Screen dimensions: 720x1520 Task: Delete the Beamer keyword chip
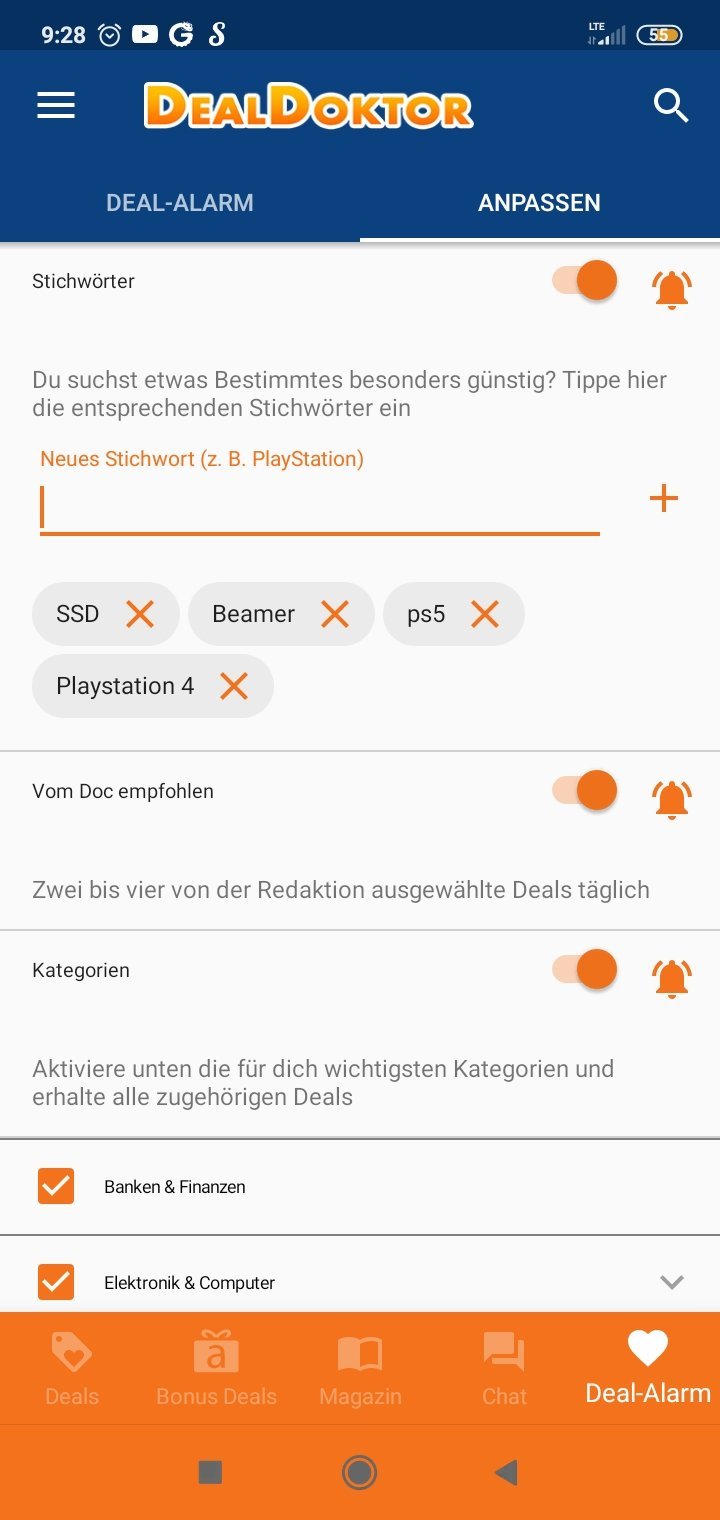coord(335,614)
